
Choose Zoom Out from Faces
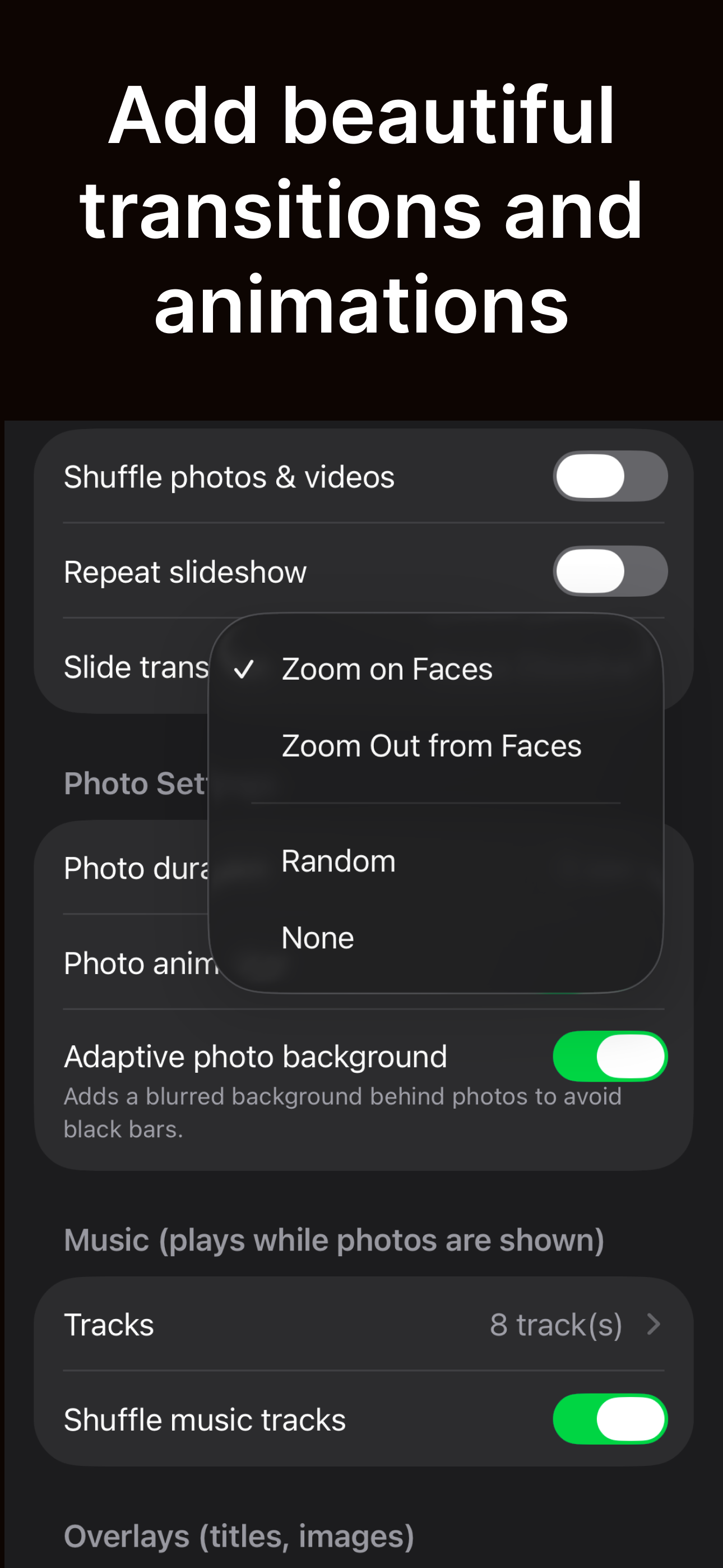430,745
